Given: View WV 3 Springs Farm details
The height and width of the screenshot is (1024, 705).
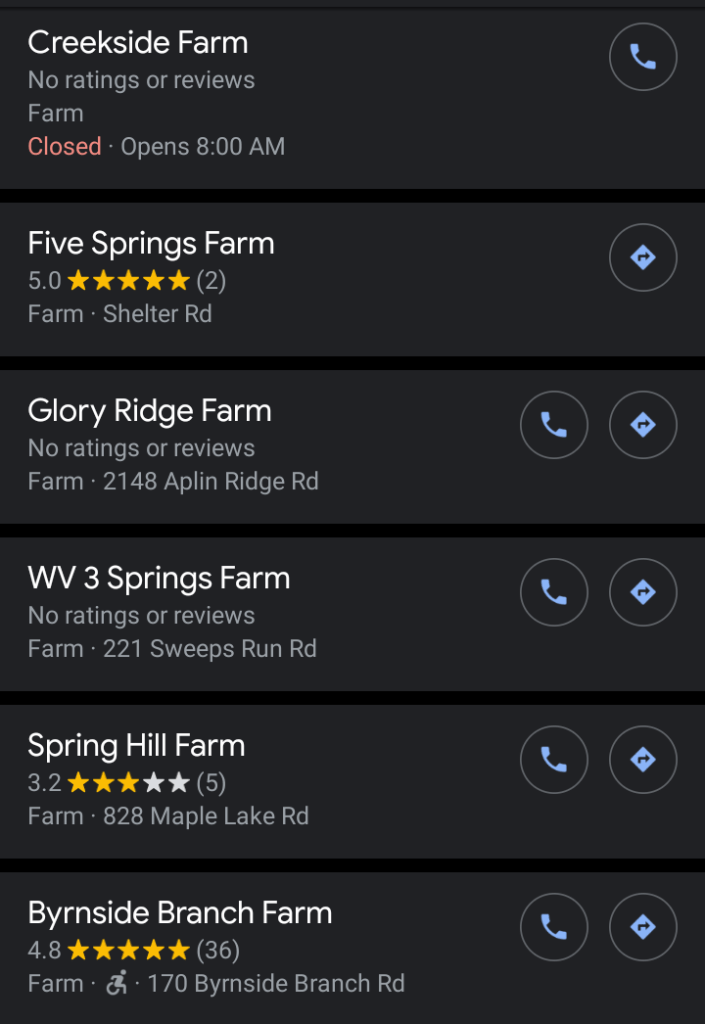Looking at the screenshot, I should pyautogui.click(x=159, y=578).
